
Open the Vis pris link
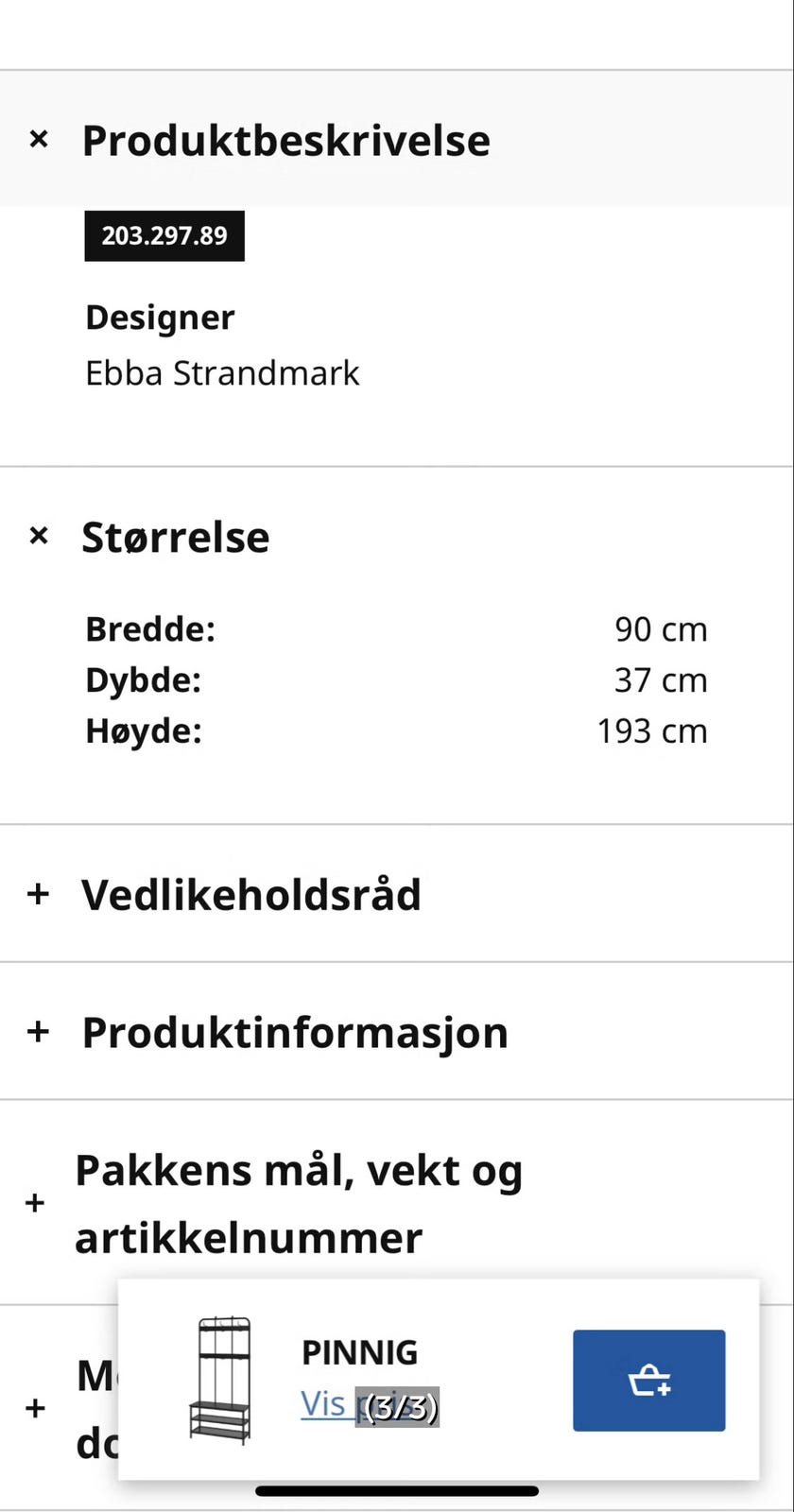tap(324, 1405)
